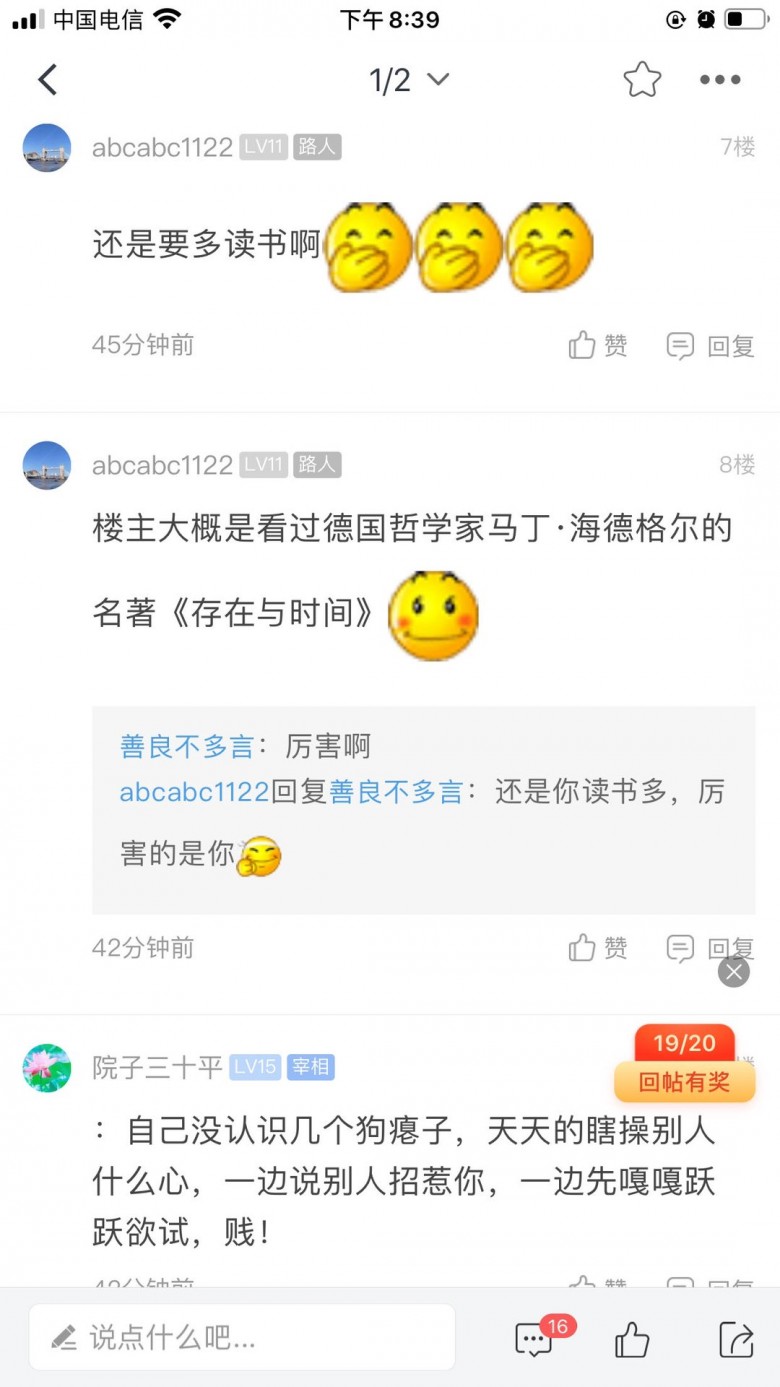
Task: Open avatar of abcabc1122 in 8楼
Action: pyautogui.click(x=47, y=465)
